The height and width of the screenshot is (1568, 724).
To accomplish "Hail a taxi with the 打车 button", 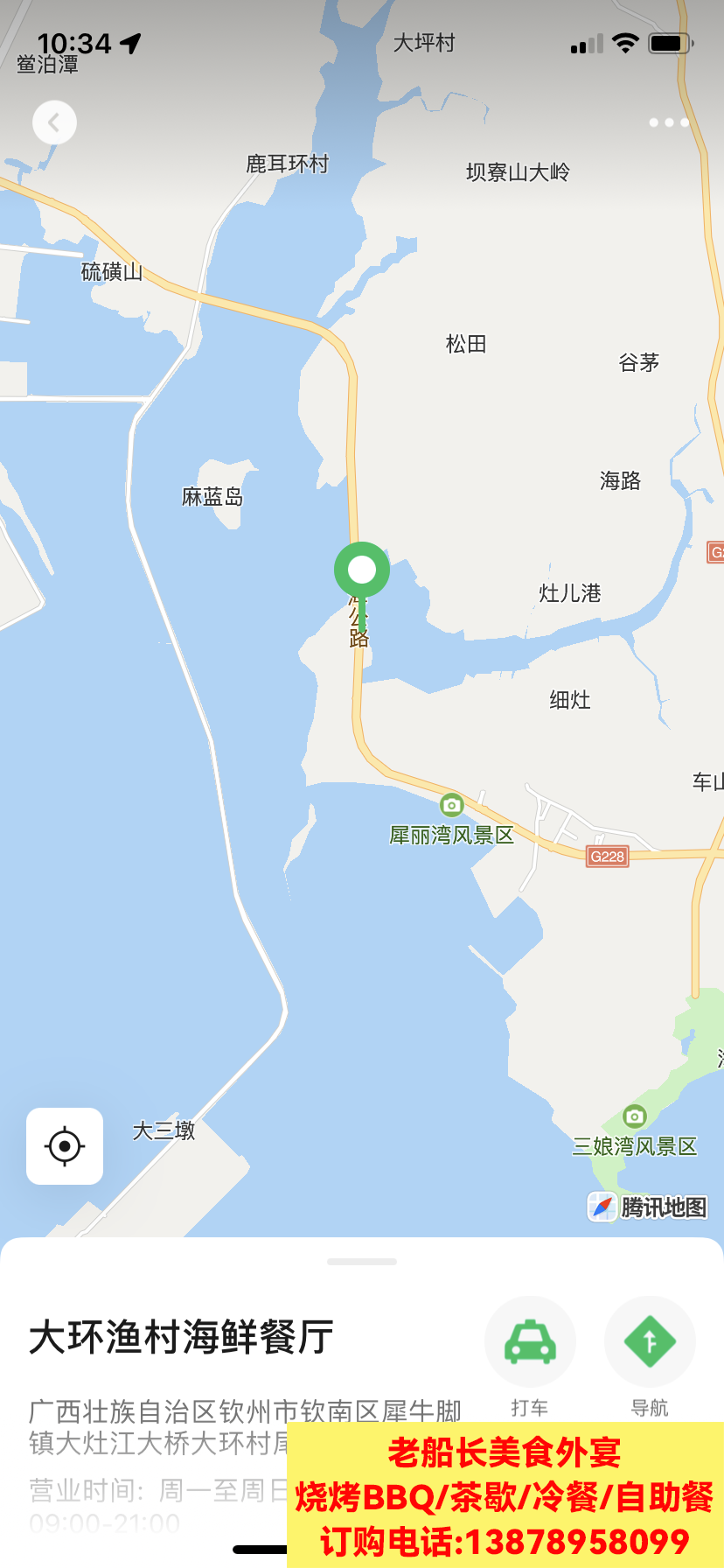I will (x=530, y=1342).
